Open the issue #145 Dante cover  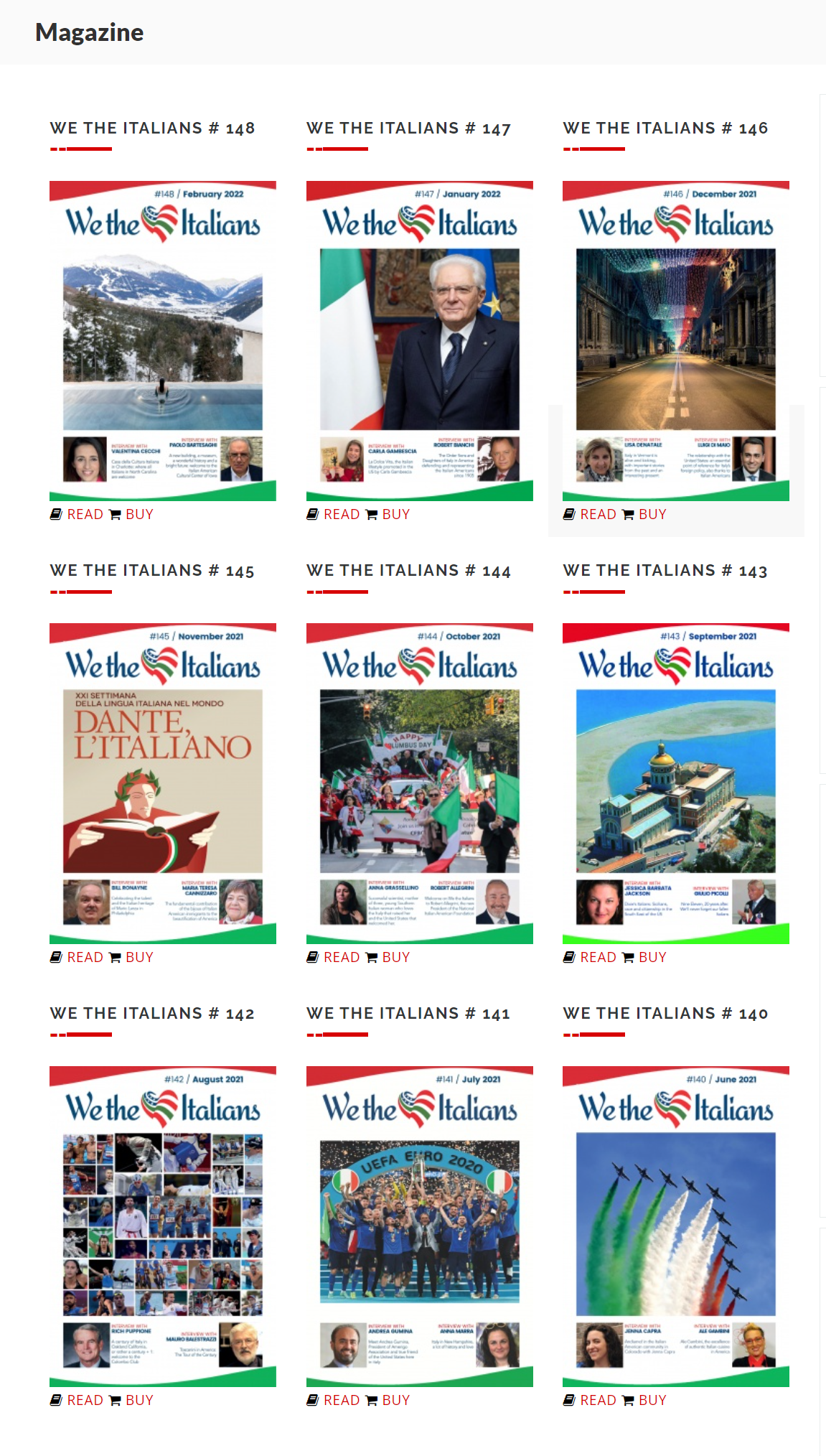[163, 783]
